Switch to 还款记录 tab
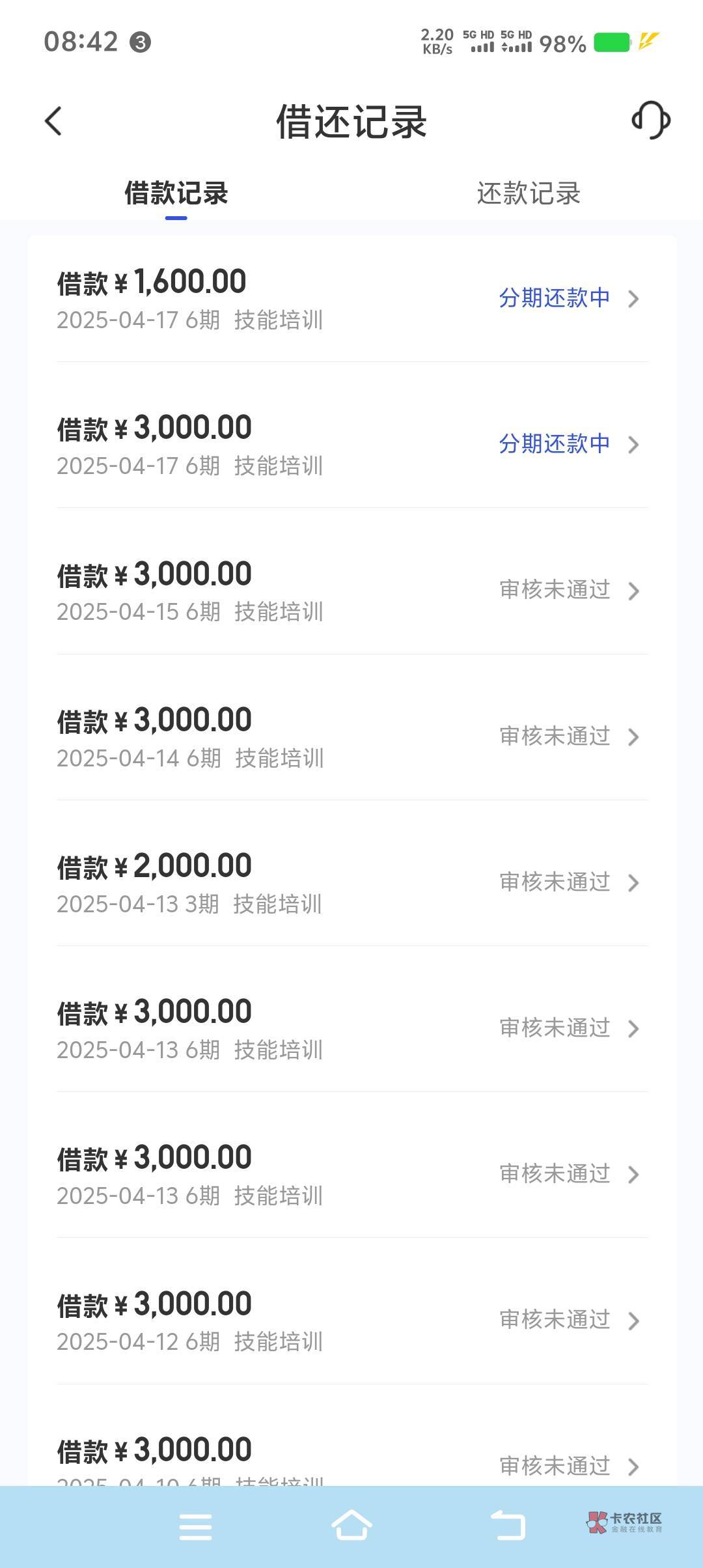 click(528, 193)
